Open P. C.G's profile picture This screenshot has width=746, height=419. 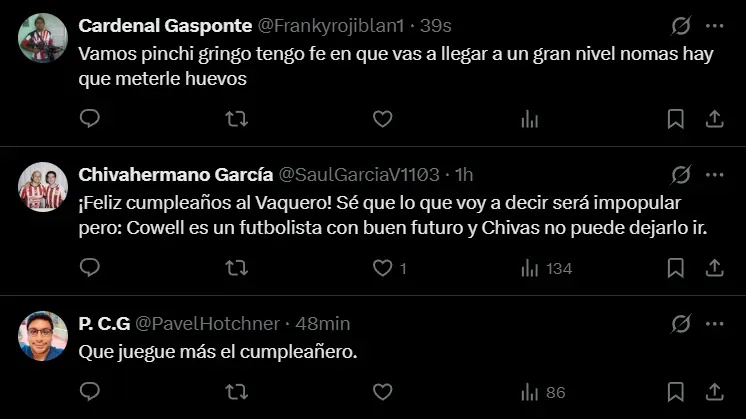pos(43,335)
